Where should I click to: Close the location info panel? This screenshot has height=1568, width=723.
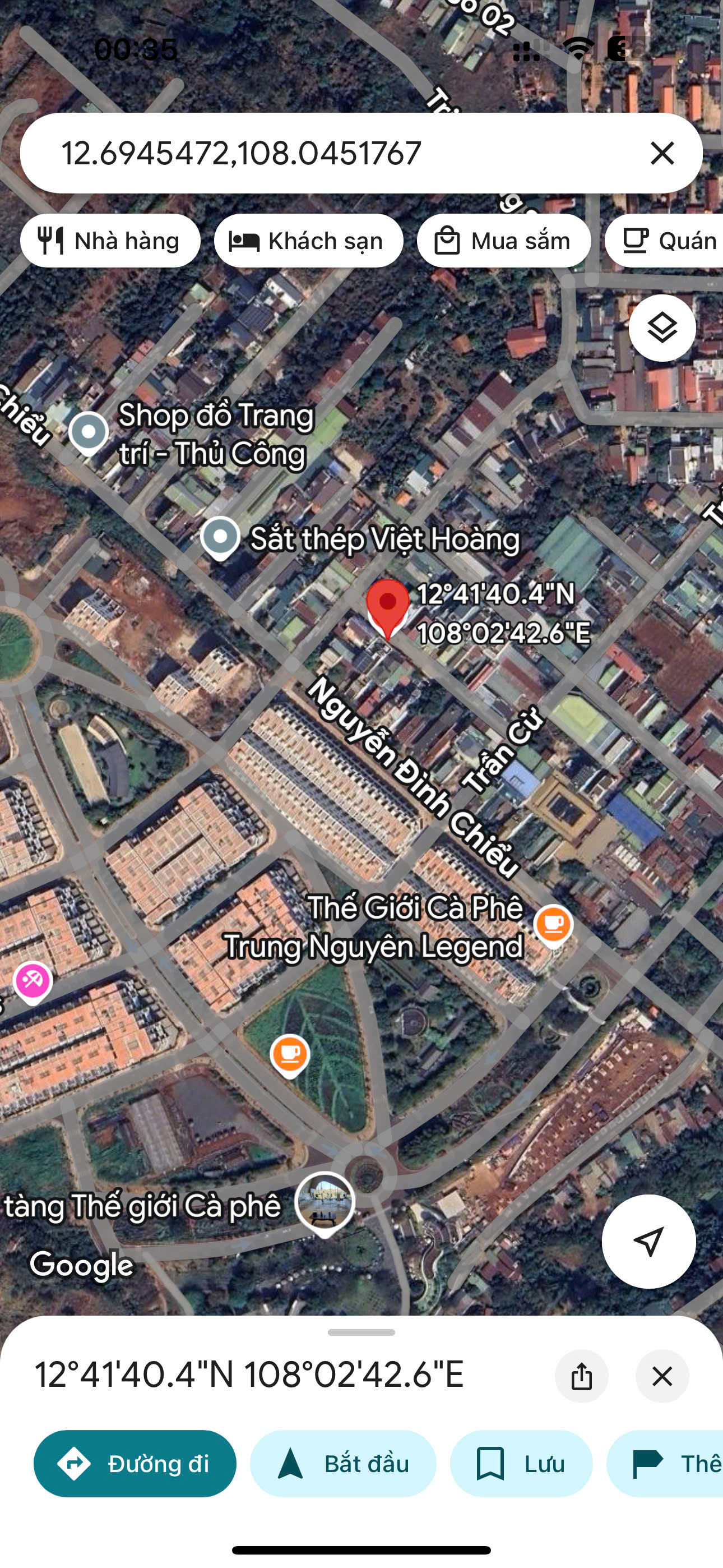(661, 1376)
